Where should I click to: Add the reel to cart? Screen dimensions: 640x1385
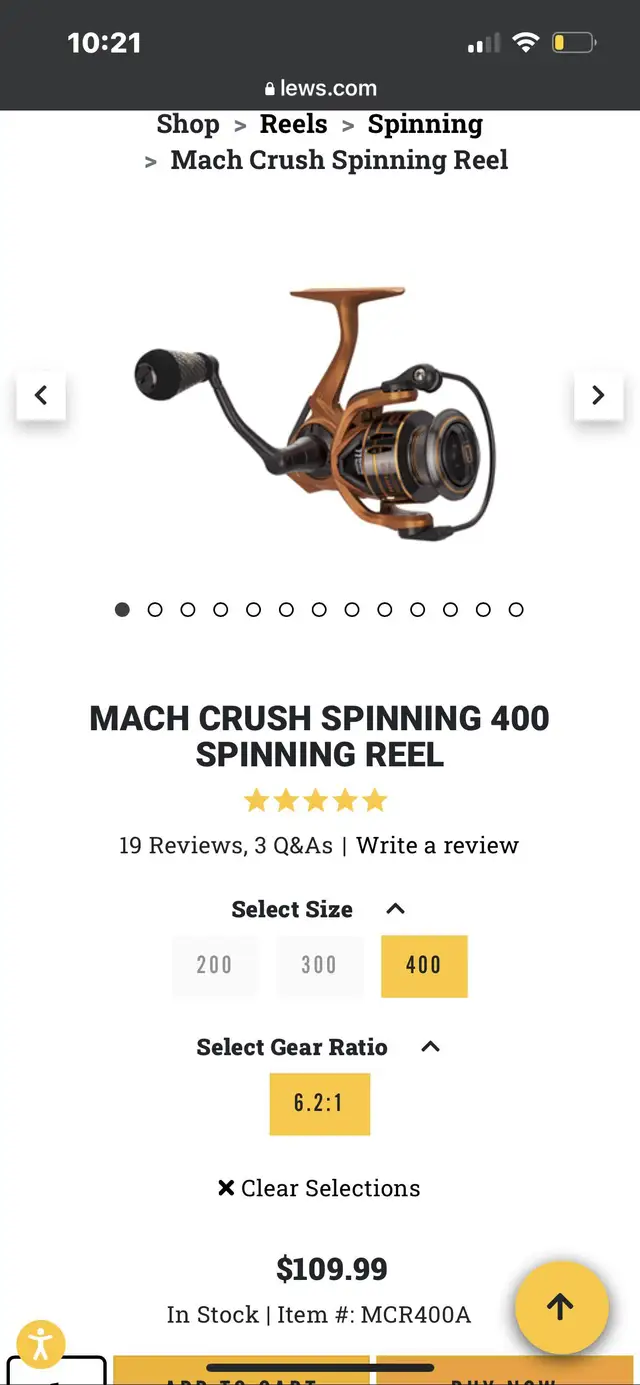point(241,1372)
